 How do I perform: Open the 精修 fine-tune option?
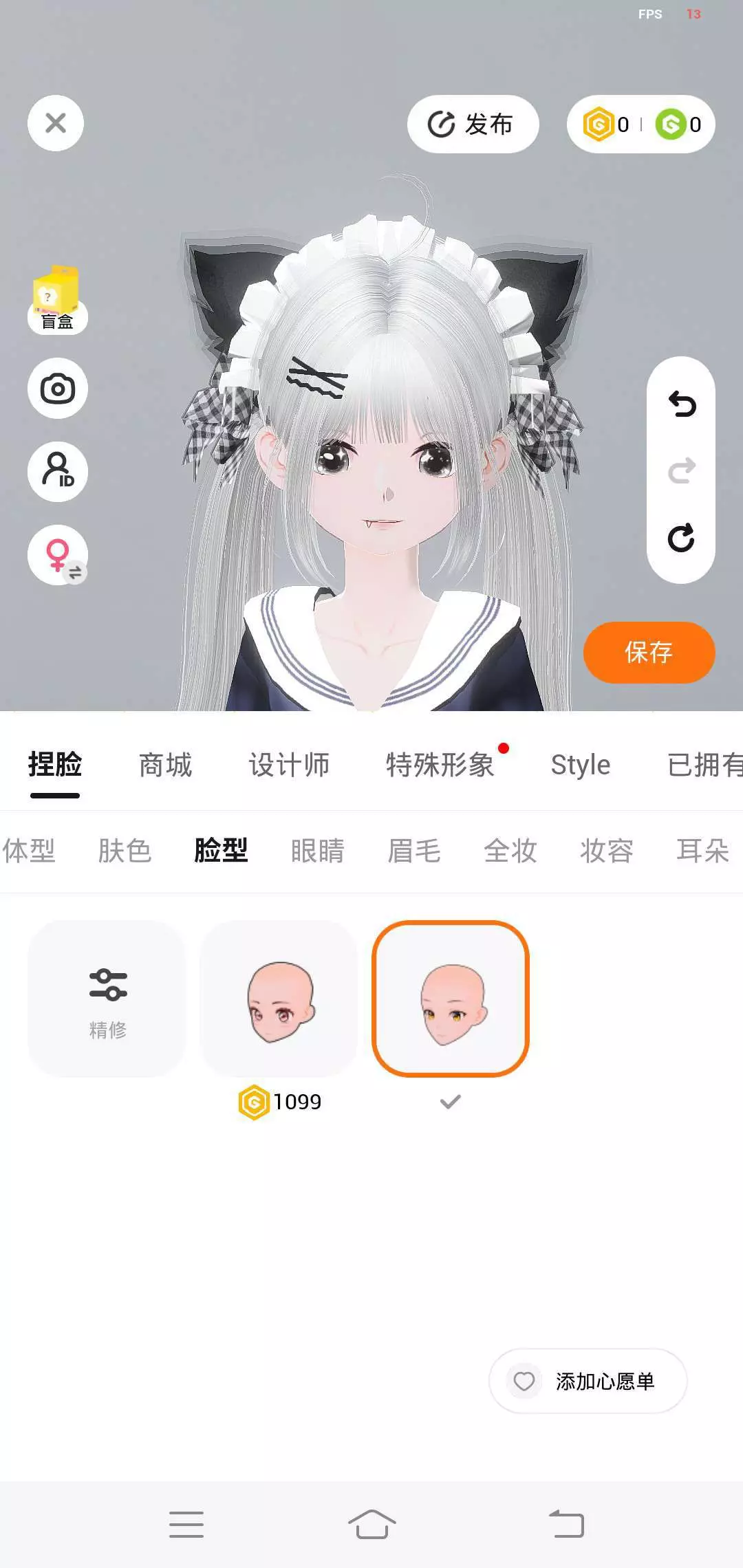click(107, 999)
